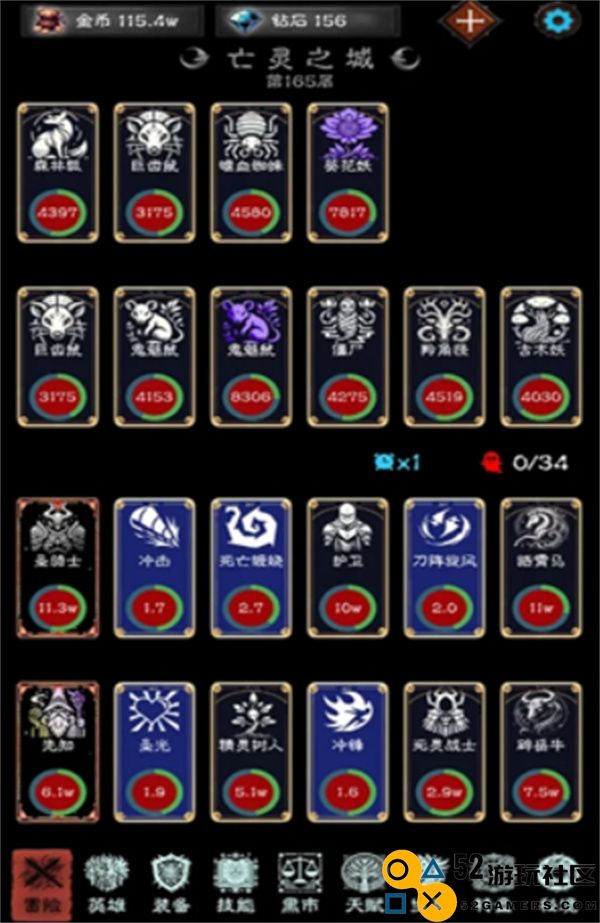The height and width of the screenshot is (923, 600).
Task: Switch to the 冒险 tab
Action: click(41, 881)
